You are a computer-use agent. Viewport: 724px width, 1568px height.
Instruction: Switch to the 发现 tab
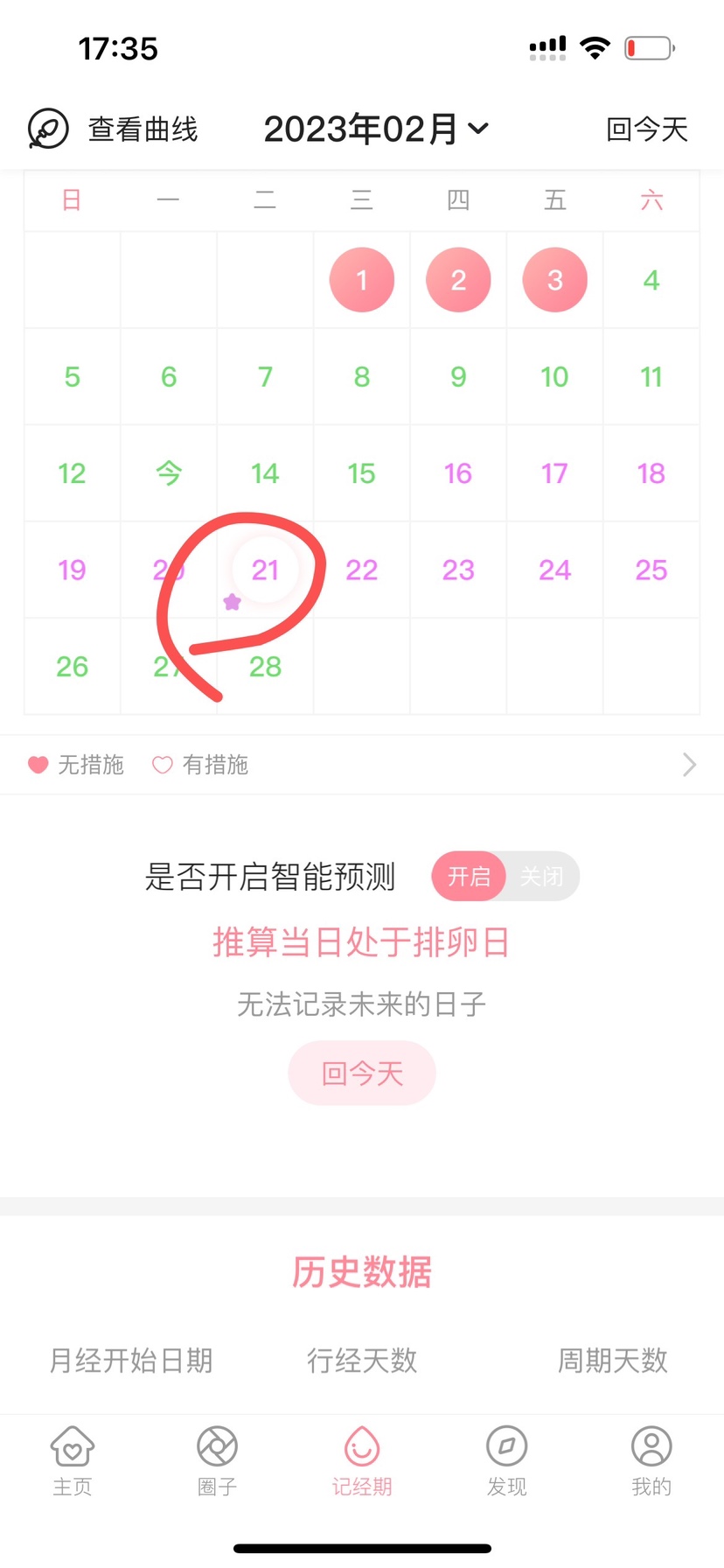(506, 1457)
